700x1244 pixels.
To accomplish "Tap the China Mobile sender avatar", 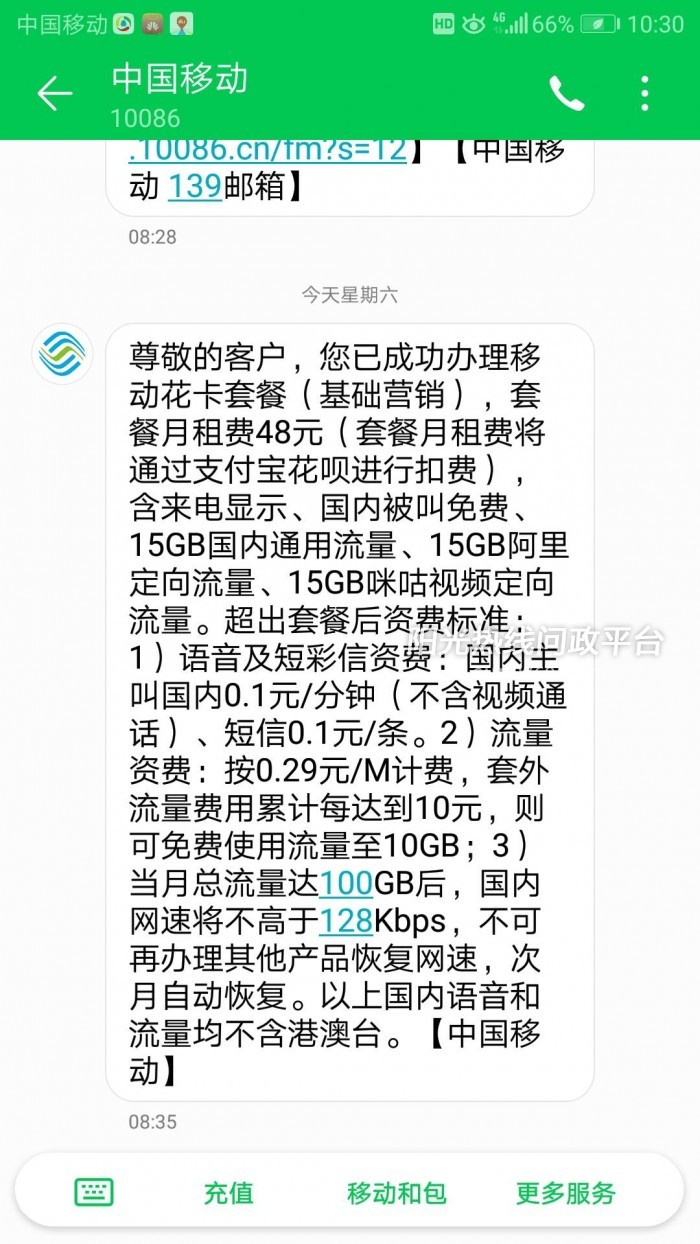I will coord(62,354).
